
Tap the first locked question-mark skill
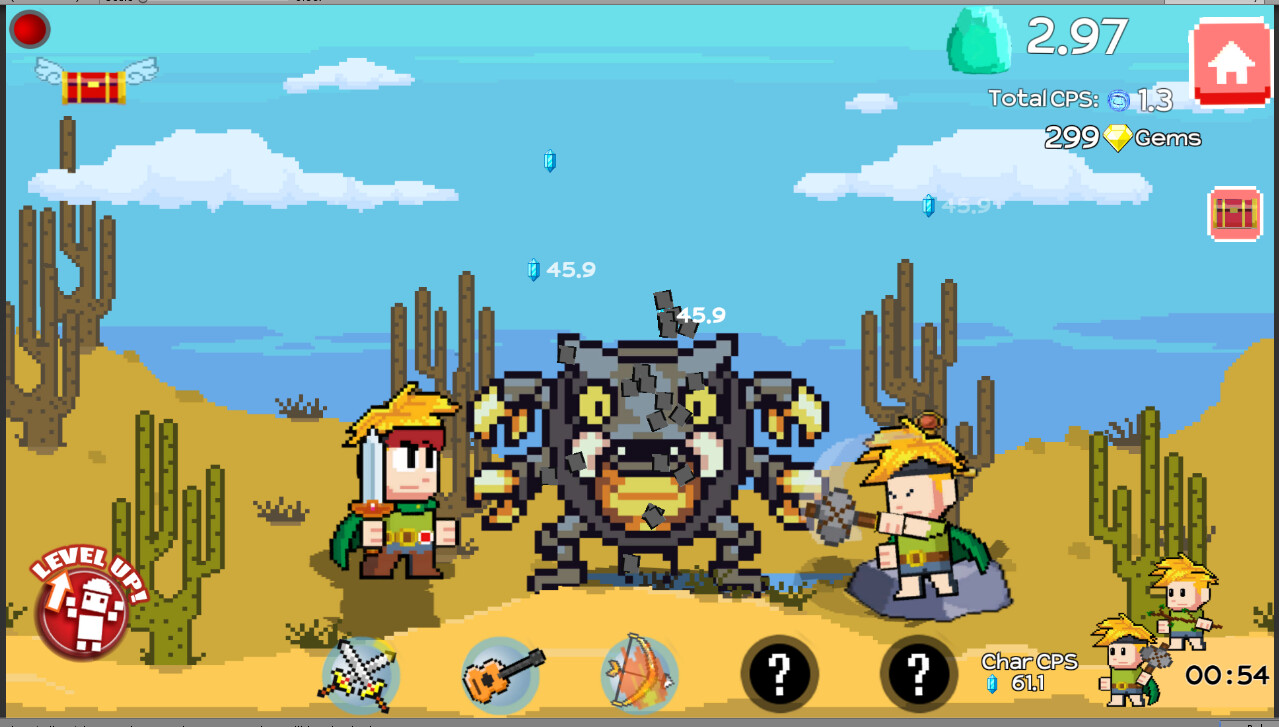tap(779, 674)
